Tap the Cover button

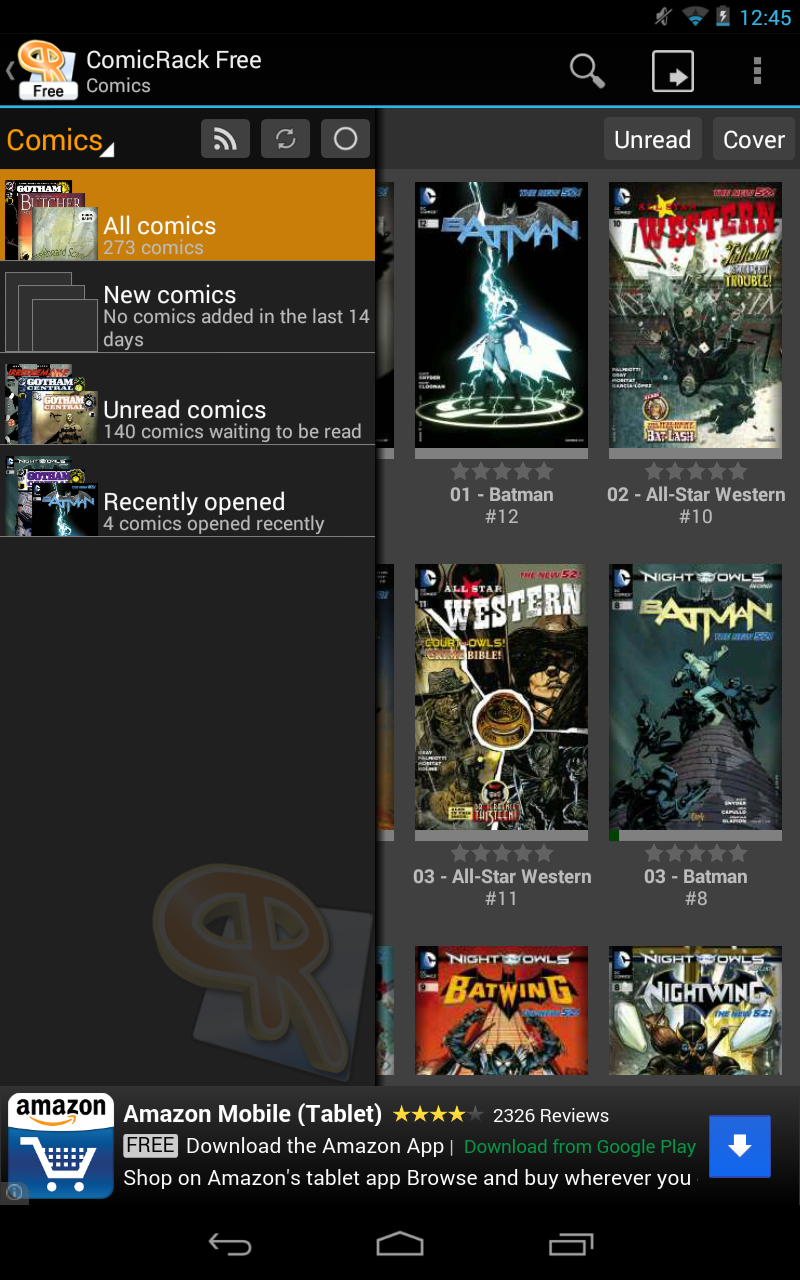coord(753,140)
